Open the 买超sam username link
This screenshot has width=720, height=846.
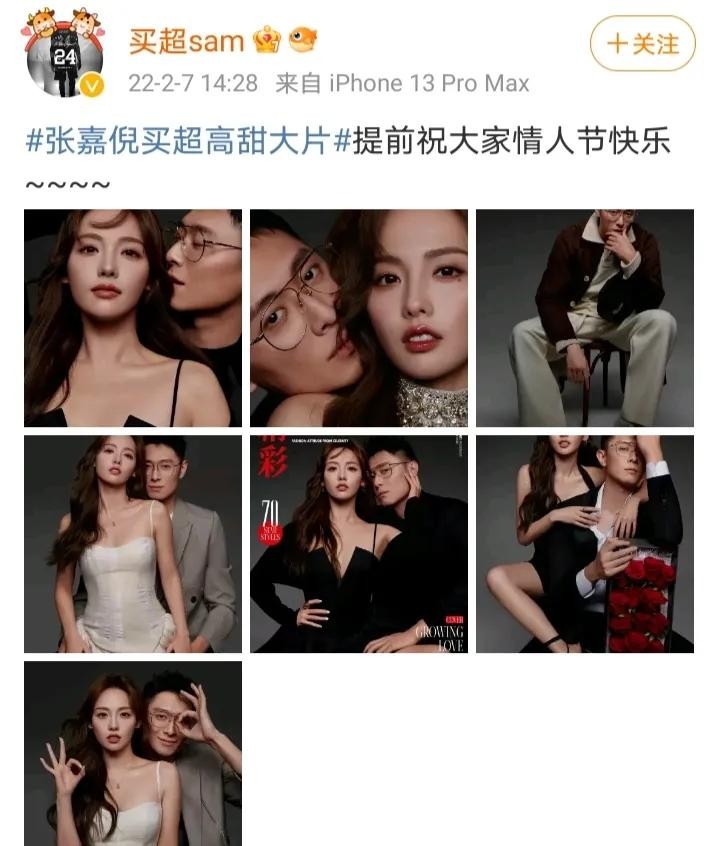(x=187, y=40)
